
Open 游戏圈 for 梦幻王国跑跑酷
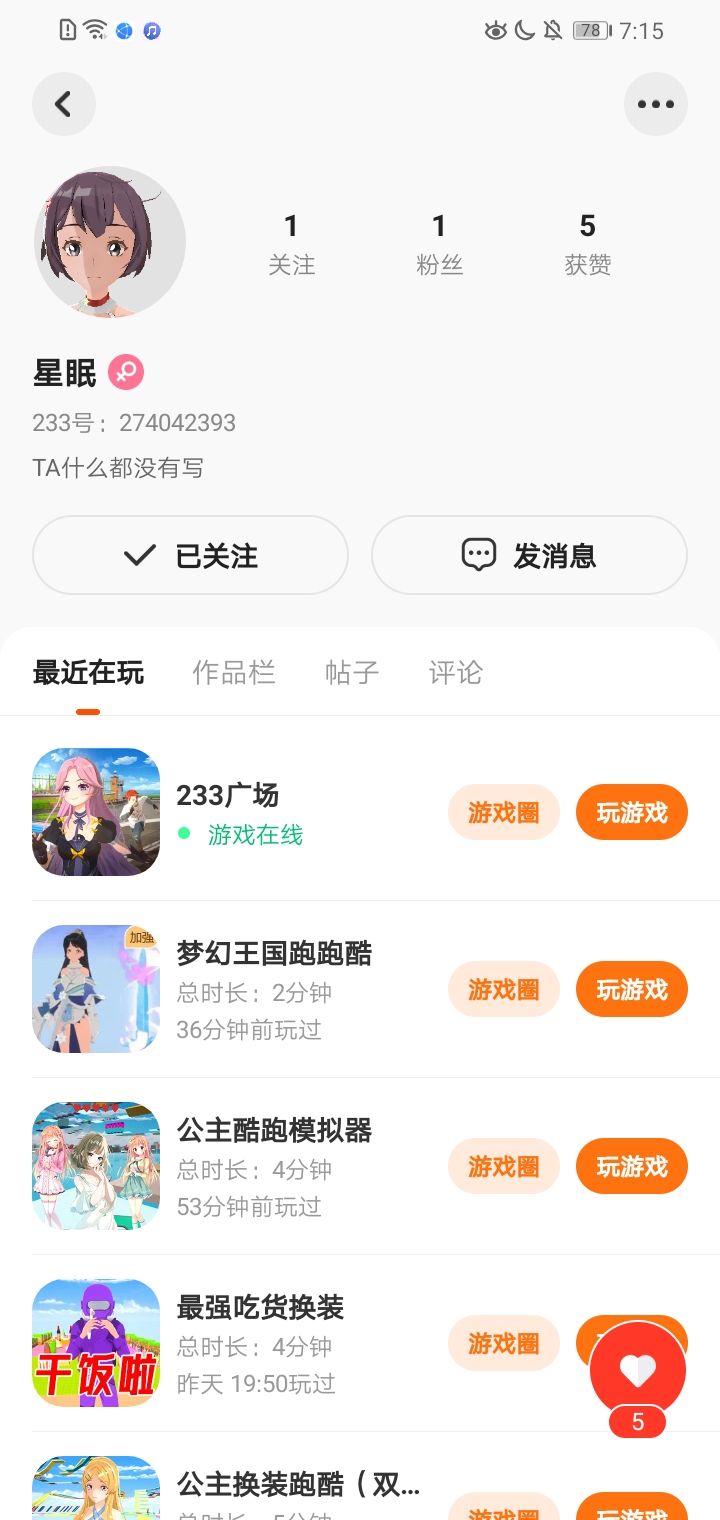point(503,989)
